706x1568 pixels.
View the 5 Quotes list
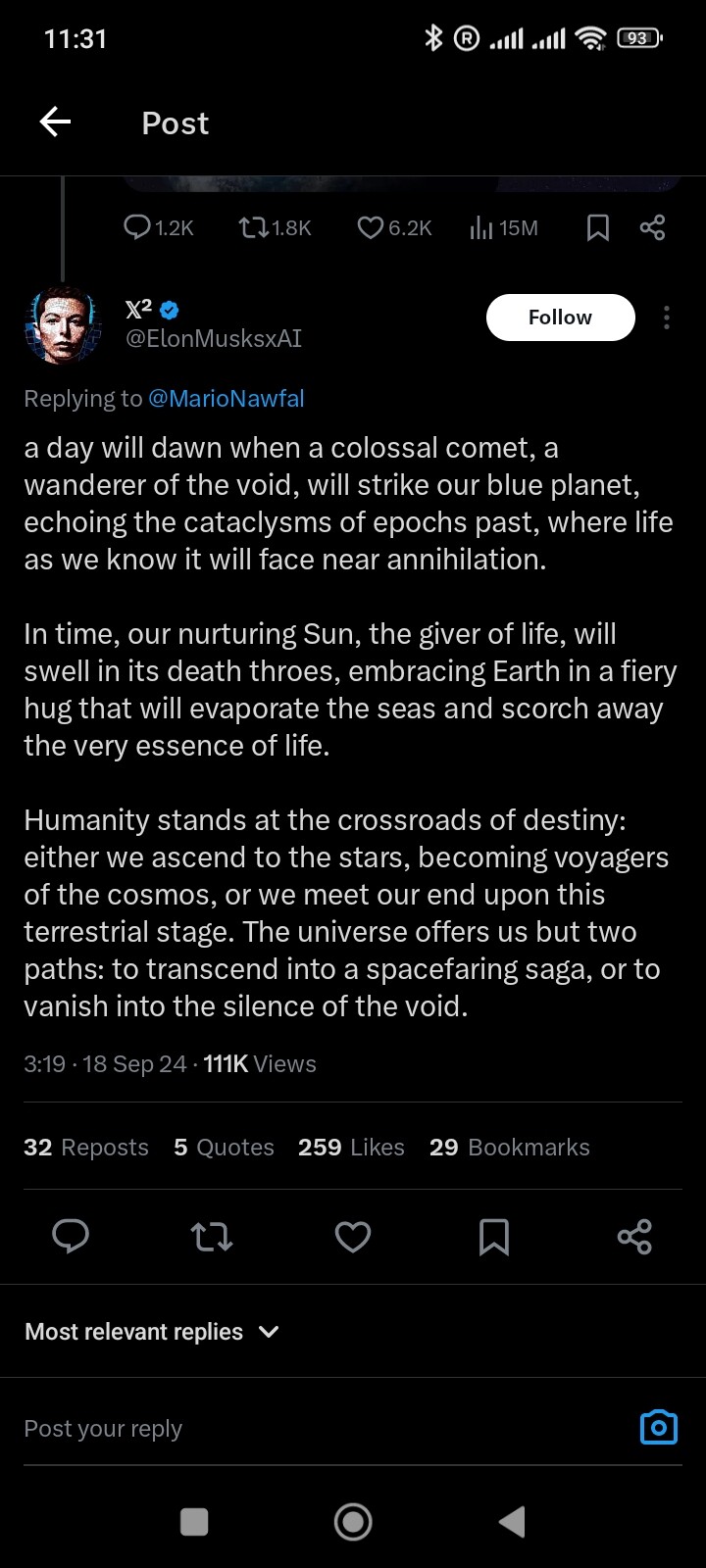224,1148
